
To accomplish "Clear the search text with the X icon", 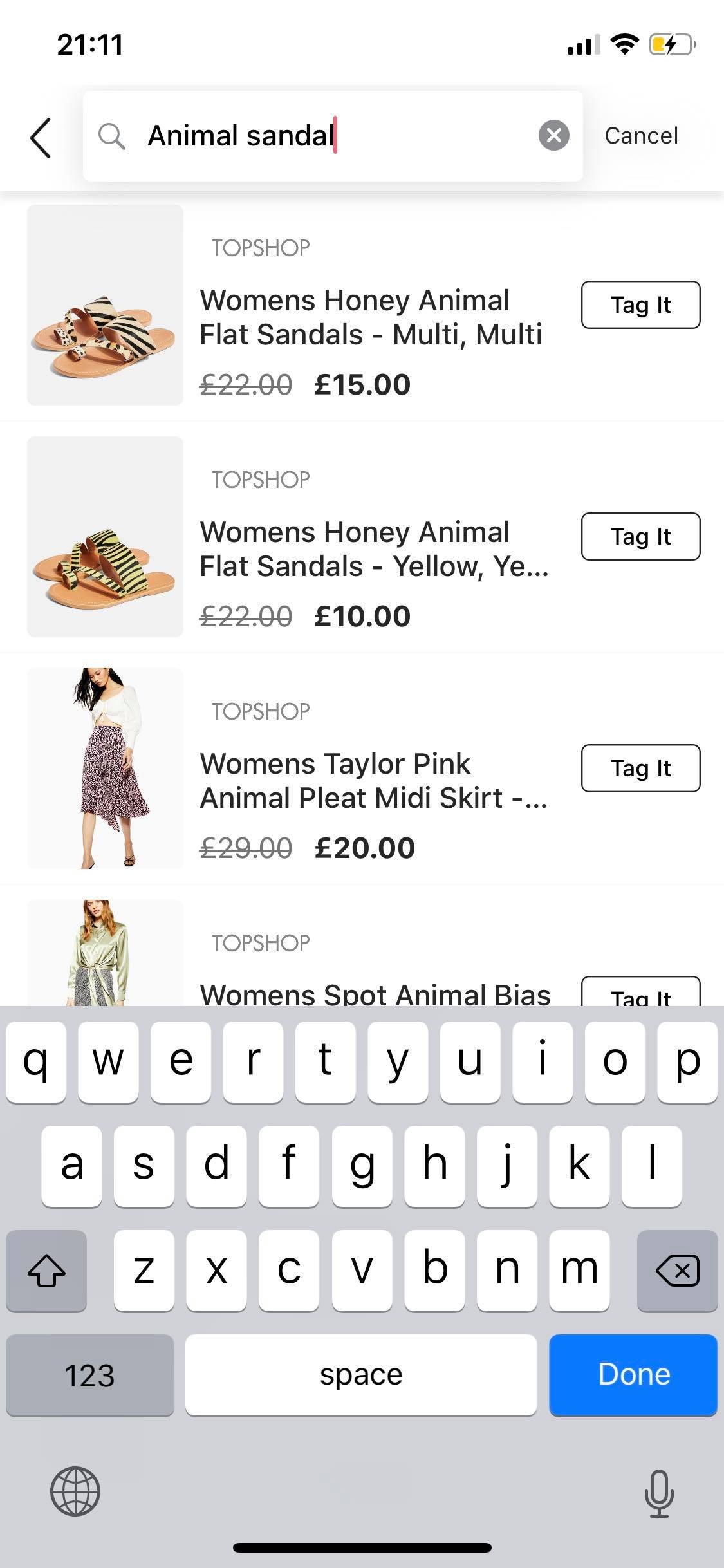I will point(553,136).
